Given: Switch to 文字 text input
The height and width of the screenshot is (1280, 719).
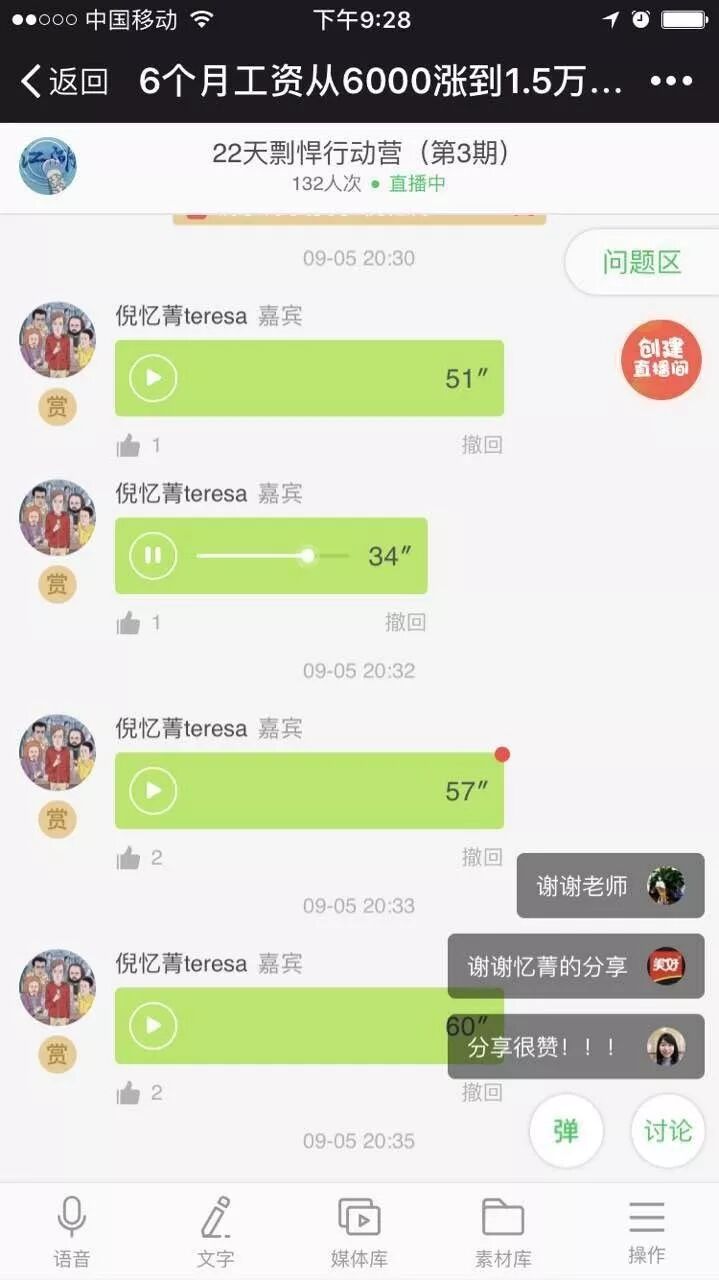Looking at the screenshot, I should 215,1231.
